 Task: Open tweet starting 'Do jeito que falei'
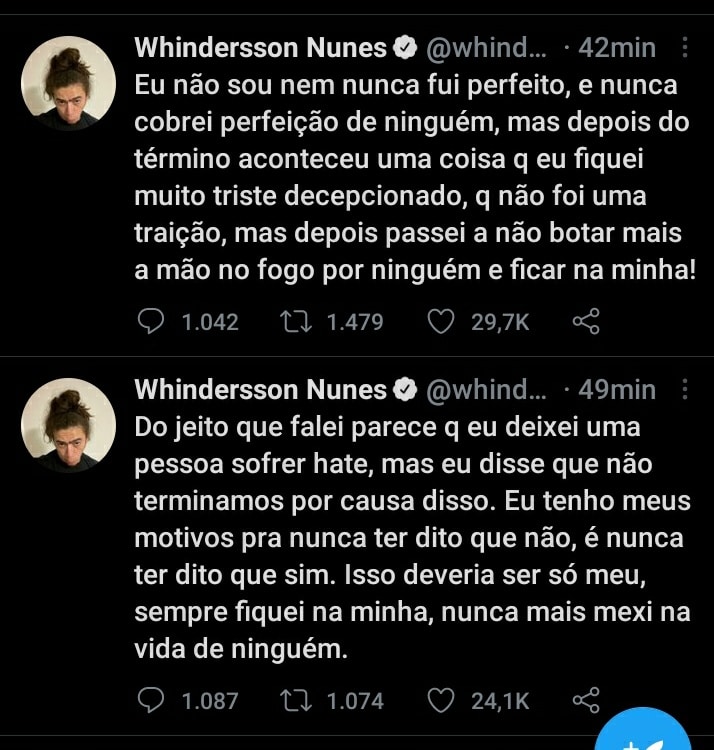410,540
